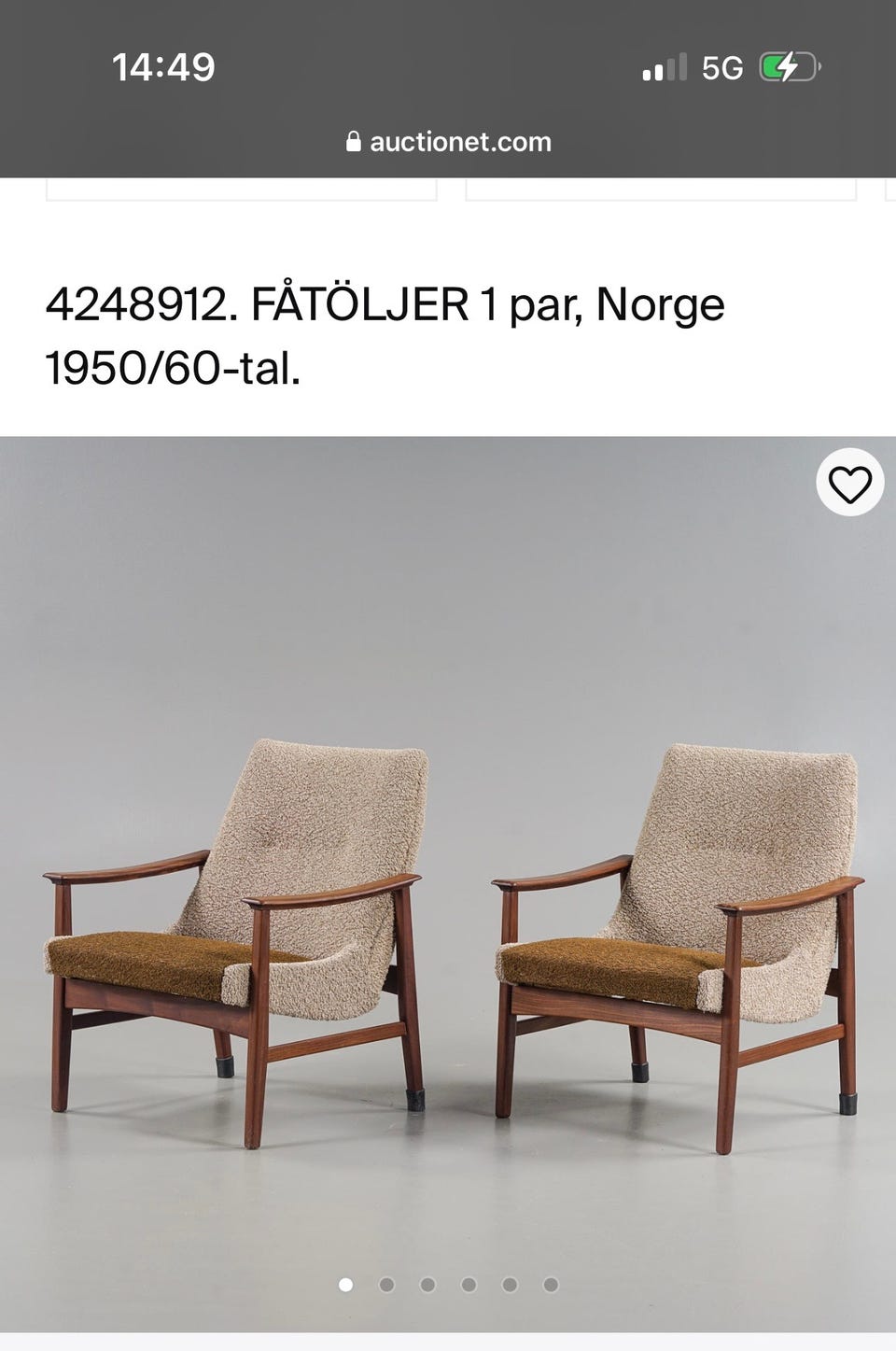This screenshot has height=1351, width=896.
Task: Tap the armchair photo to enlarge it
Action: click(x=448, y=887)
